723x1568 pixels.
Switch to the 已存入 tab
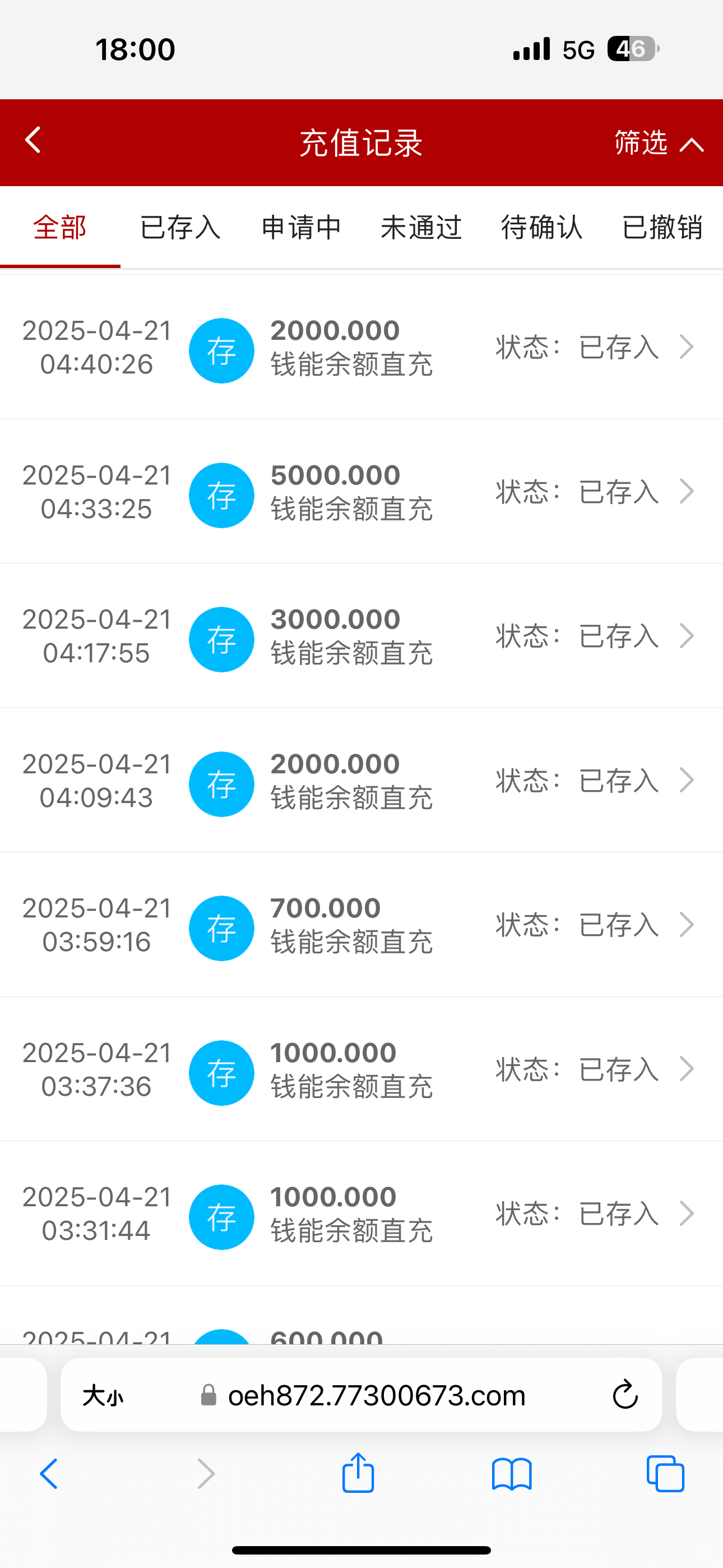[180, 228]
